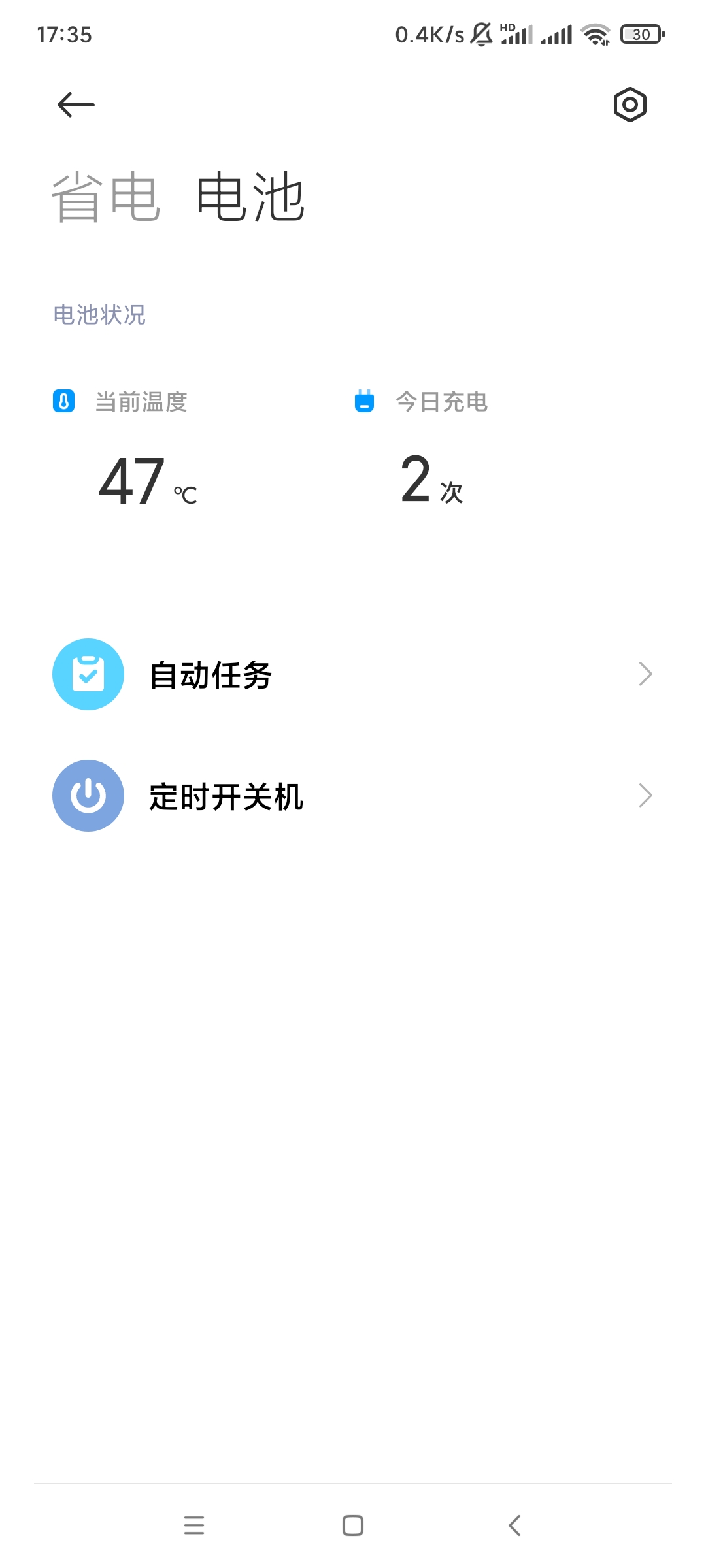The width and height of the screenshot is (706, 1568).
Task: Open recent apps from navigation bar
Action: 194,1526
